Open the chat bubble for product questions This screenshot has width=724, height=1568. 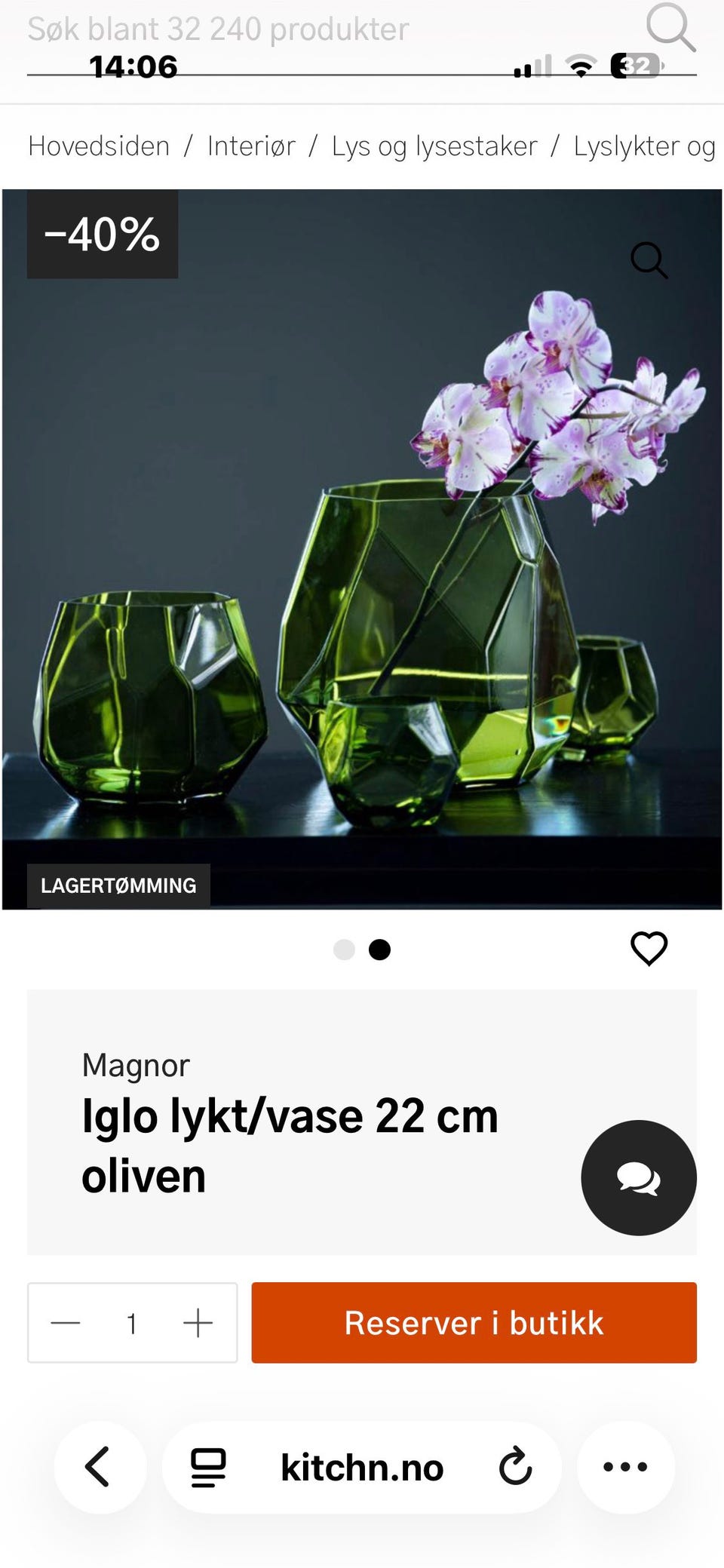[638, 1177]
